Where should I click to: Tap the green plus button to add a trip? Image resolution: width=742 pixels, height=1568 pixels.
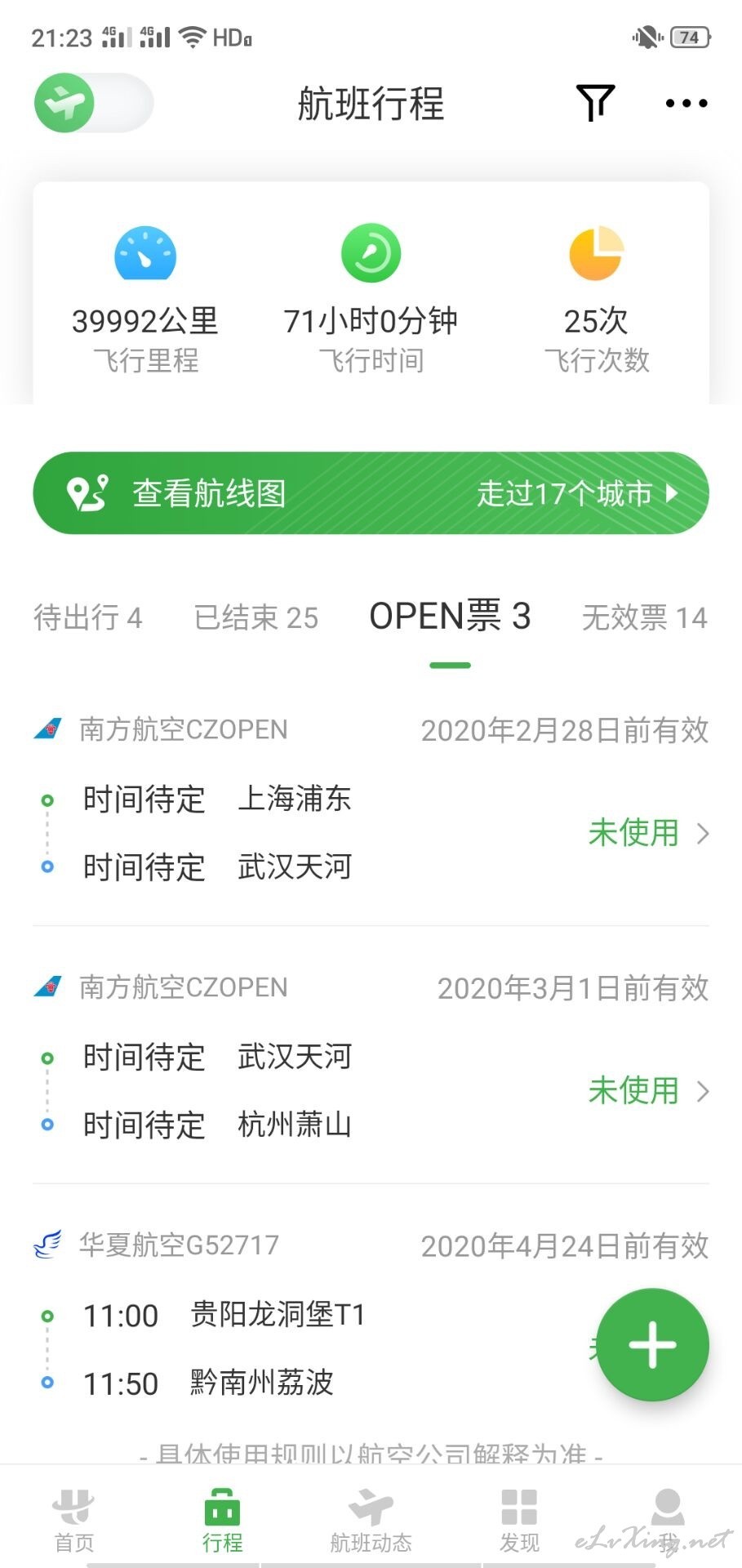(652, 1344)
